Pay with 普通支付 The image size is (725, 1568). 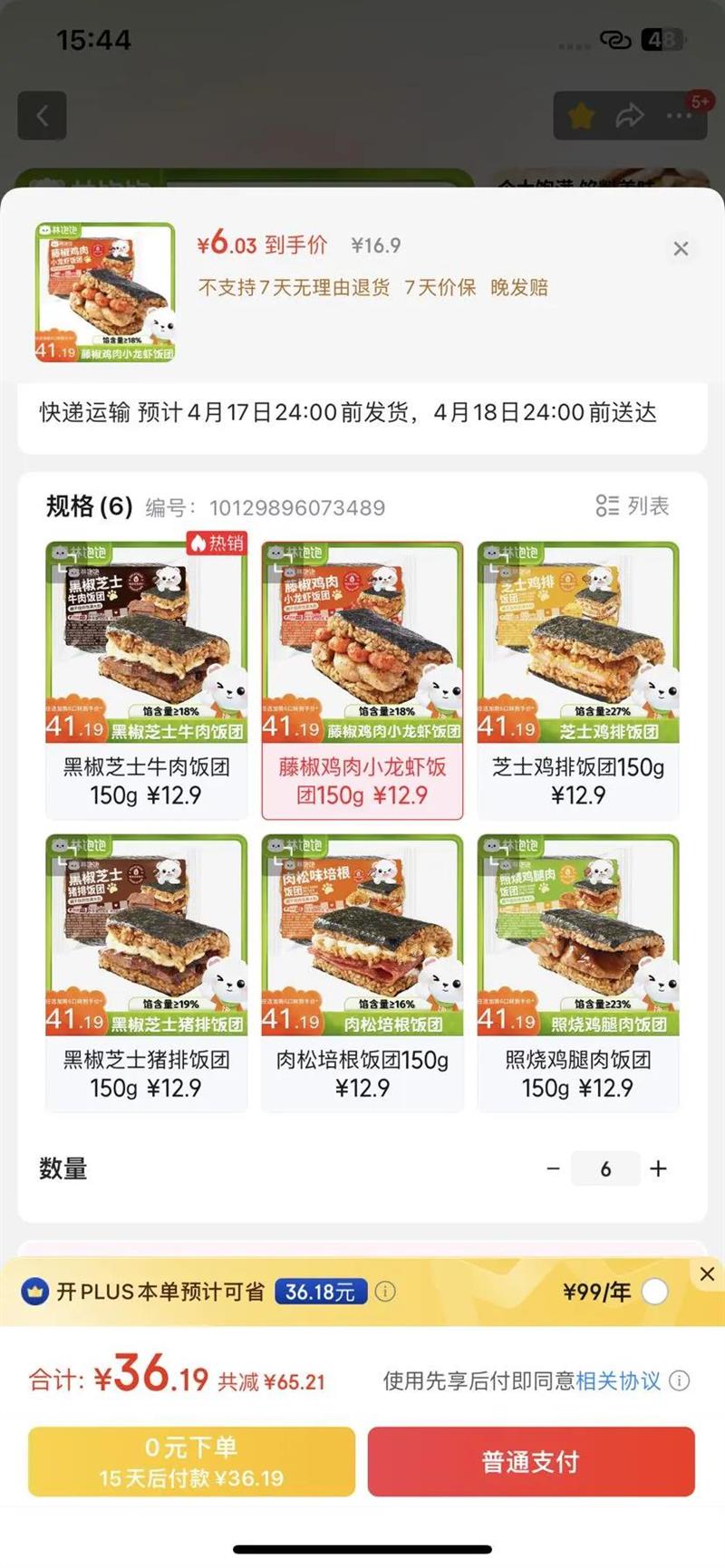point(531,1461)
